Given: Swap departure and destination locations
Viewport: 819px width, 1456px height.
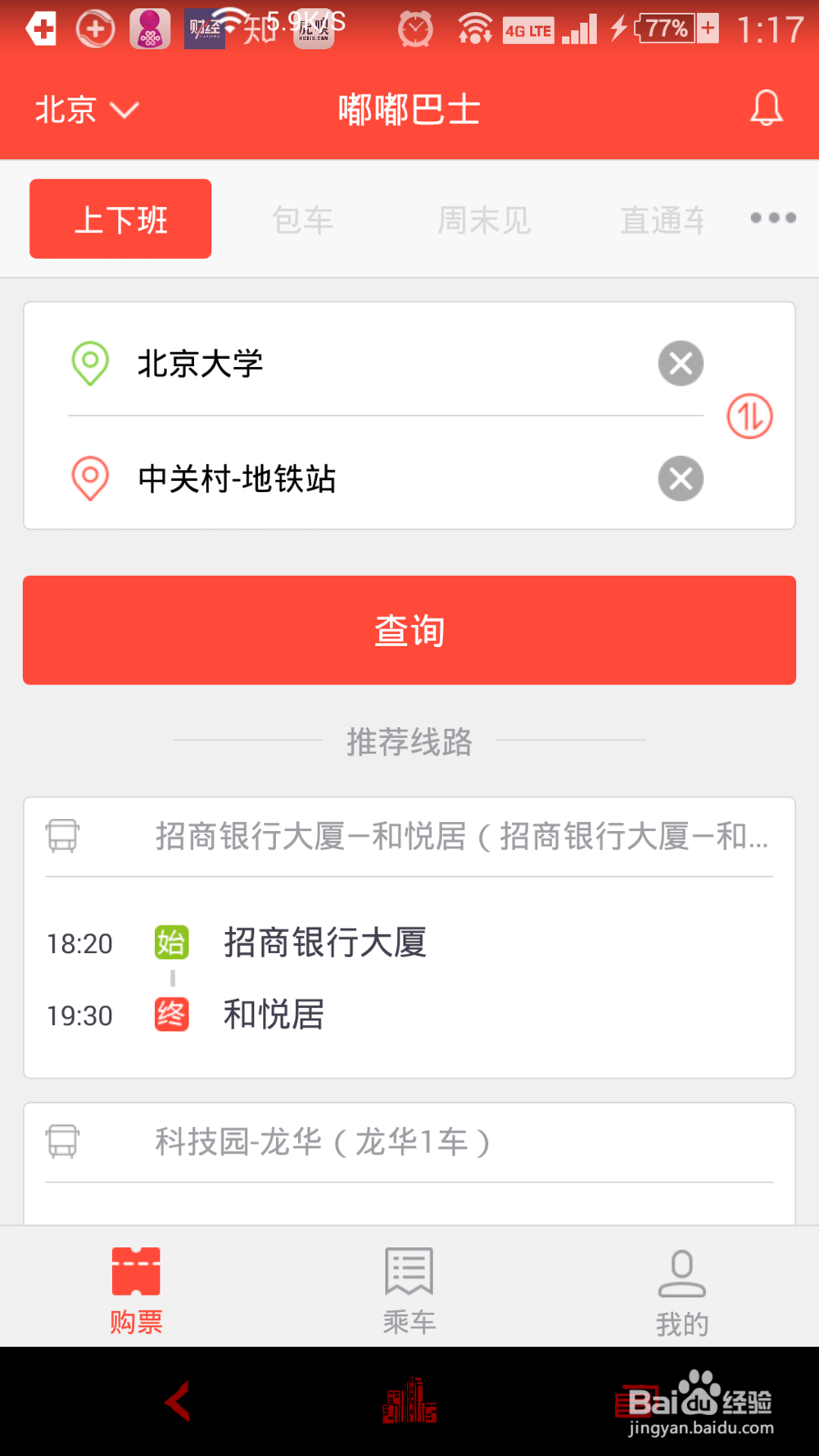Looking at the screenshot, I should click(749, 416).
